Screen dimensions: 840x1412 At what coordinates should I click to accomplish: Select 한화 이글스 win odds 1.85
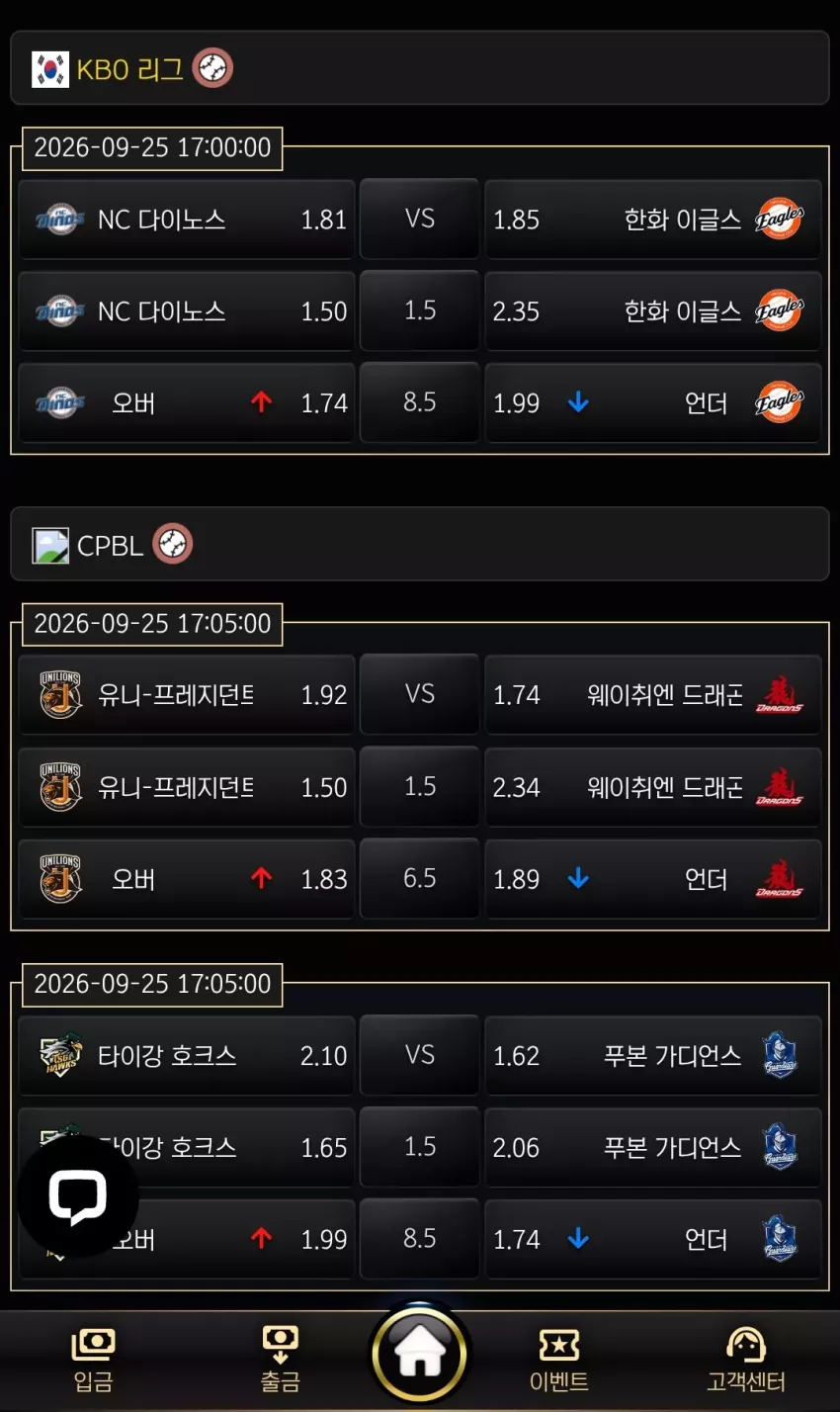tap(652, 219)
